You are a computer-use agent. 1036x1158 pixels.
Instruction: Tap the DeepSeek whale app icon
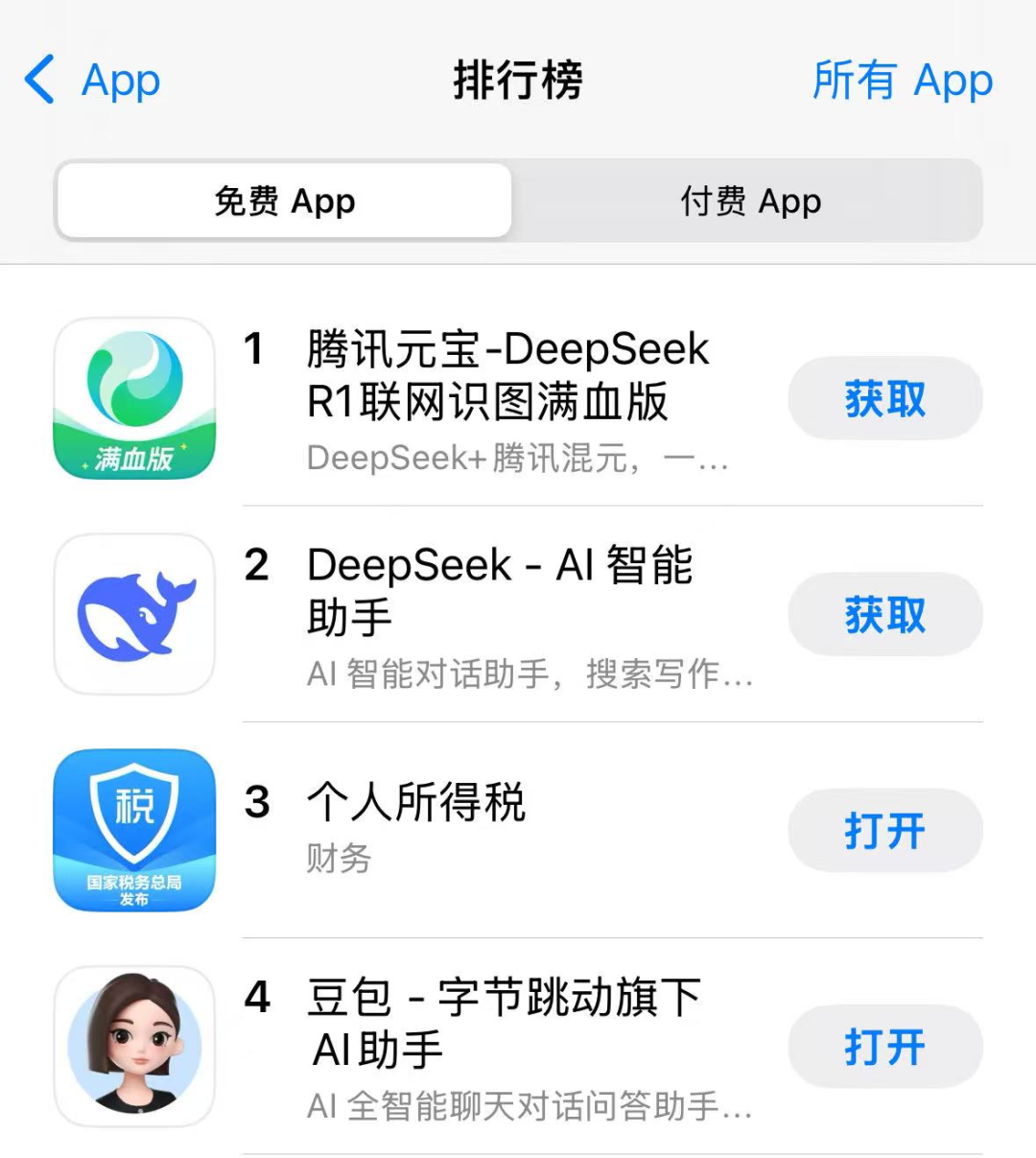134,614
